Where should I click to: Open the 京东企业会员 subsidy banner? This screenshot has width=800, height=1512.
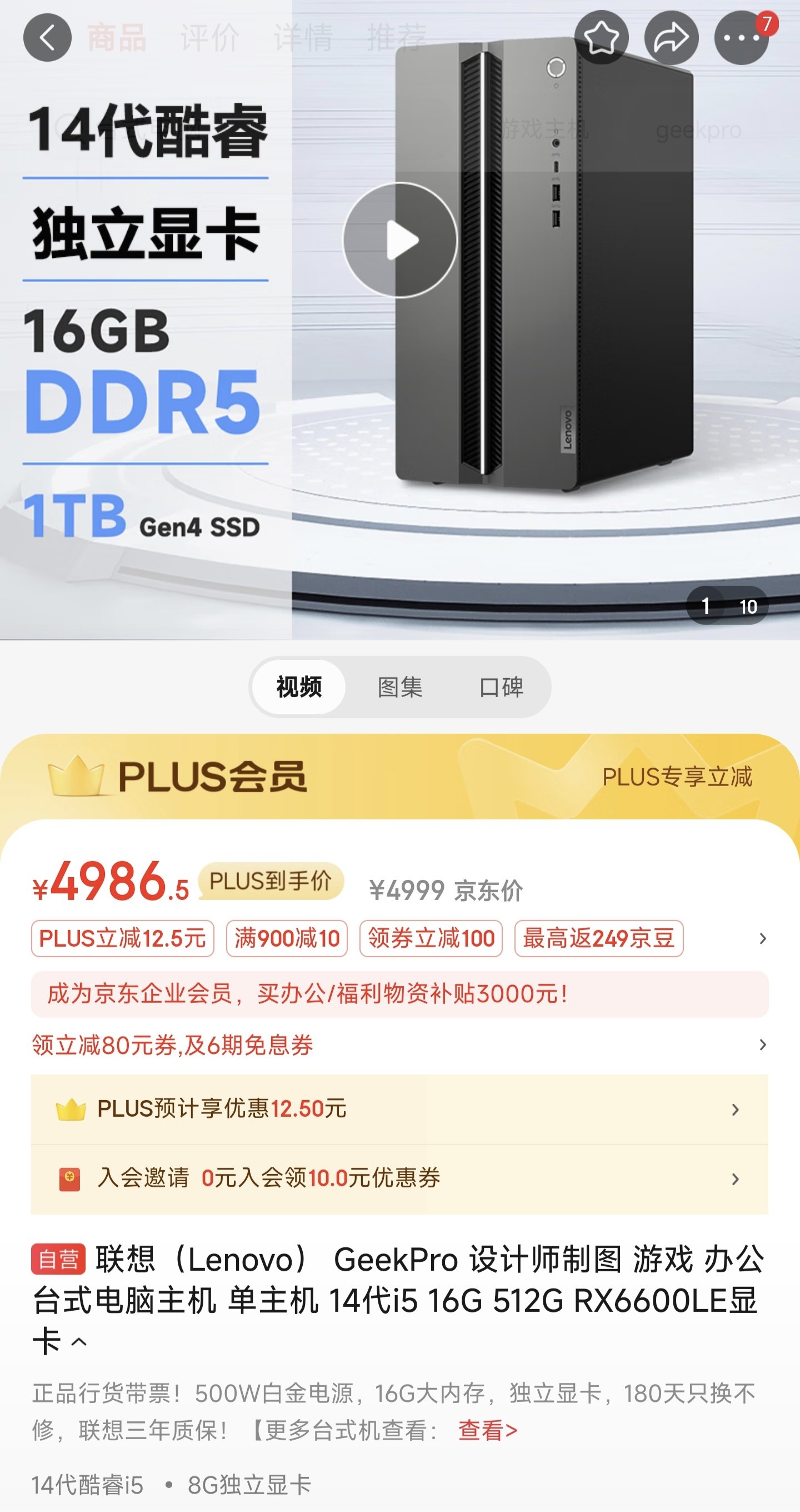pyautogui.click(x=400, y=994)
